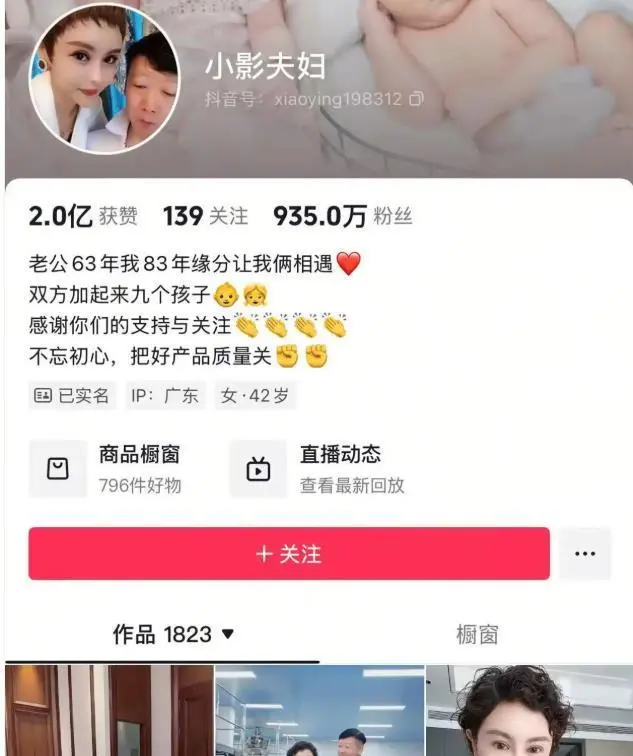Open the first video with wooden door
Screen dimensions: 633x756
point(108,711)
